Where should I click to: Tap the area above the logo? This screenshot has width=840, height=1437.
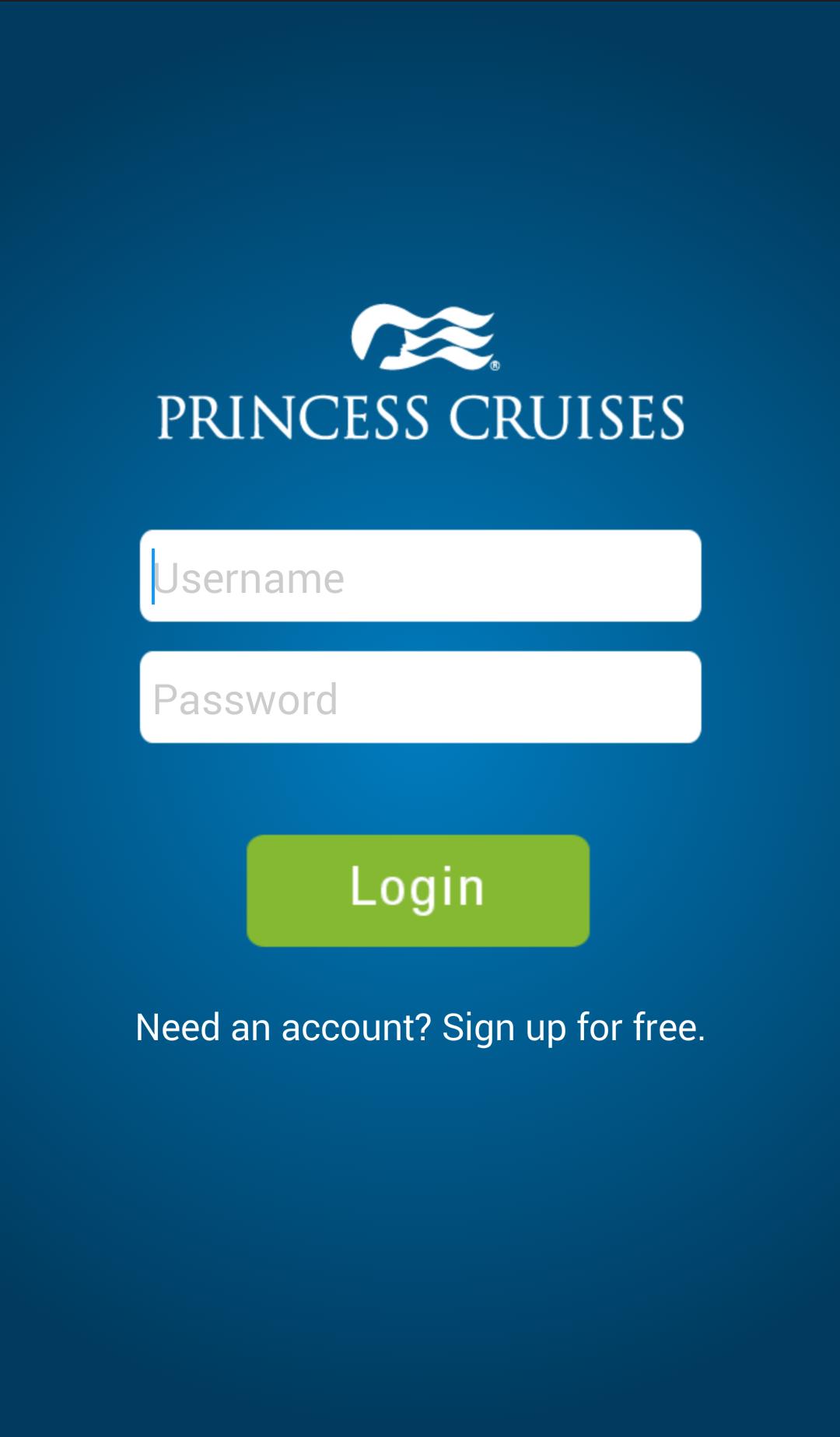[x=420, y=156]
